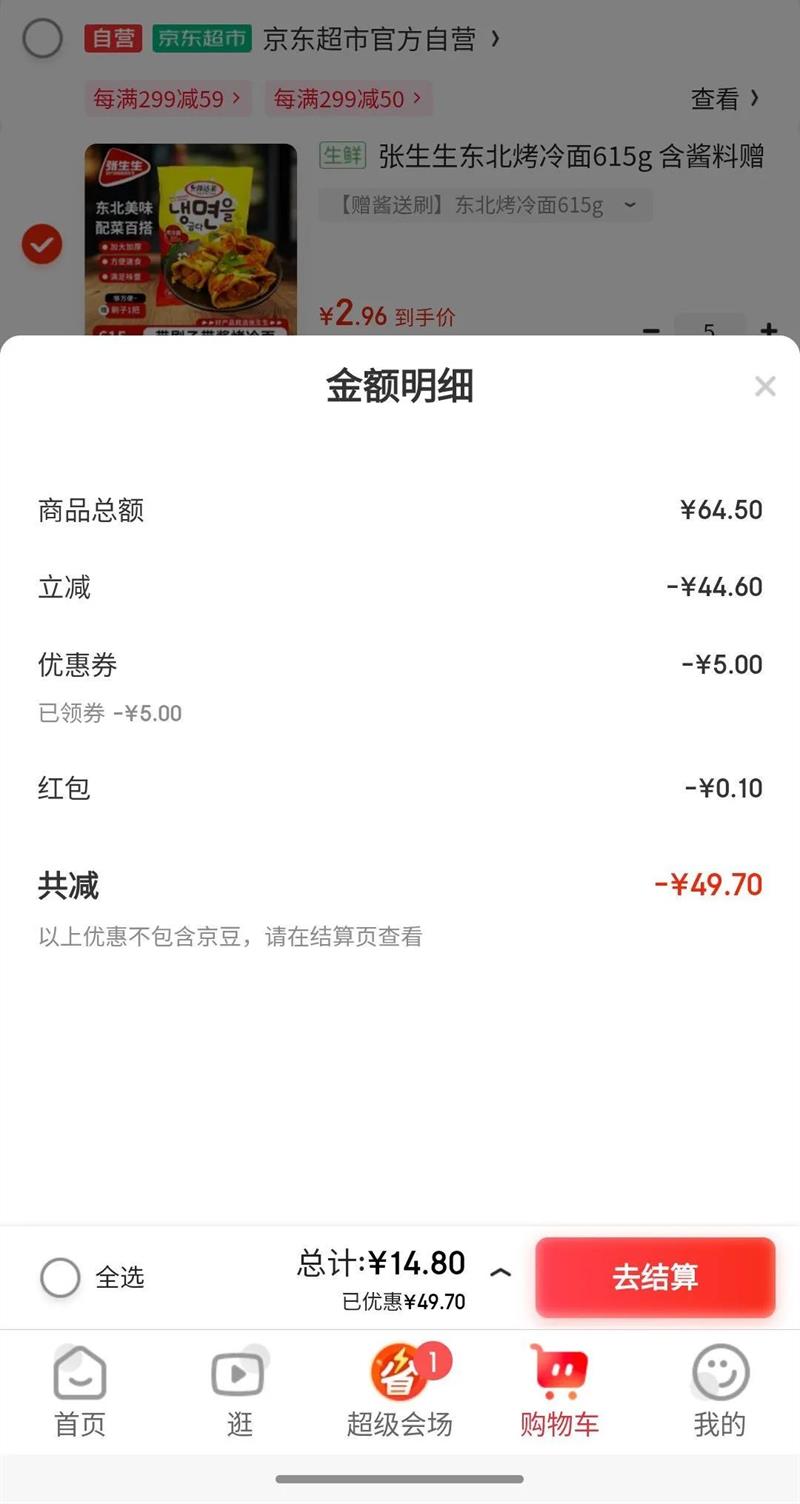Toggle the 全选 checkbox
The width and height of the screenshot is (800, 1504).
pos(60,1277)
